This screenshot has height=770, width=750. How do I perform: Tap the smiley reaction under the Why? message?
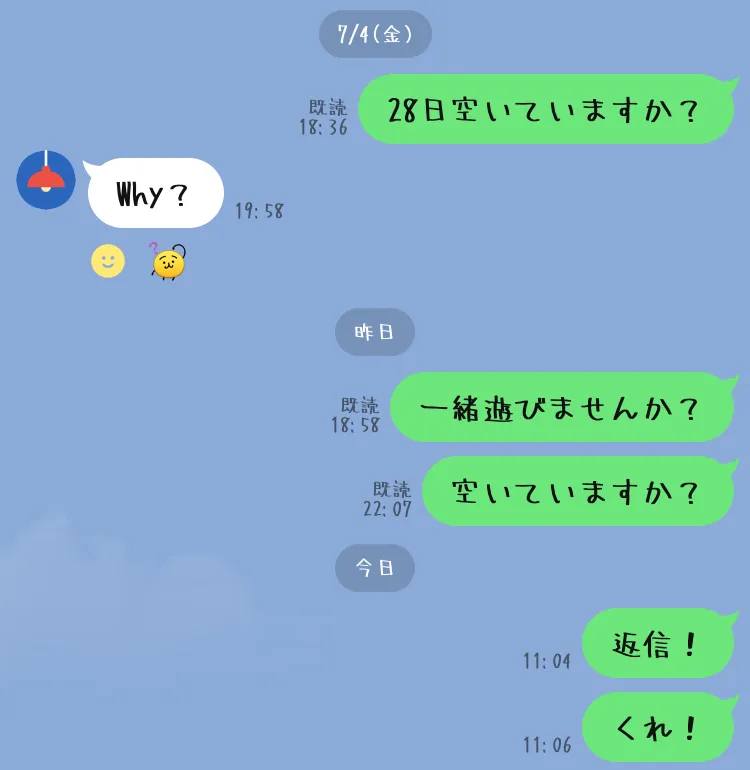pyautogui.click(x=108, y=261)
